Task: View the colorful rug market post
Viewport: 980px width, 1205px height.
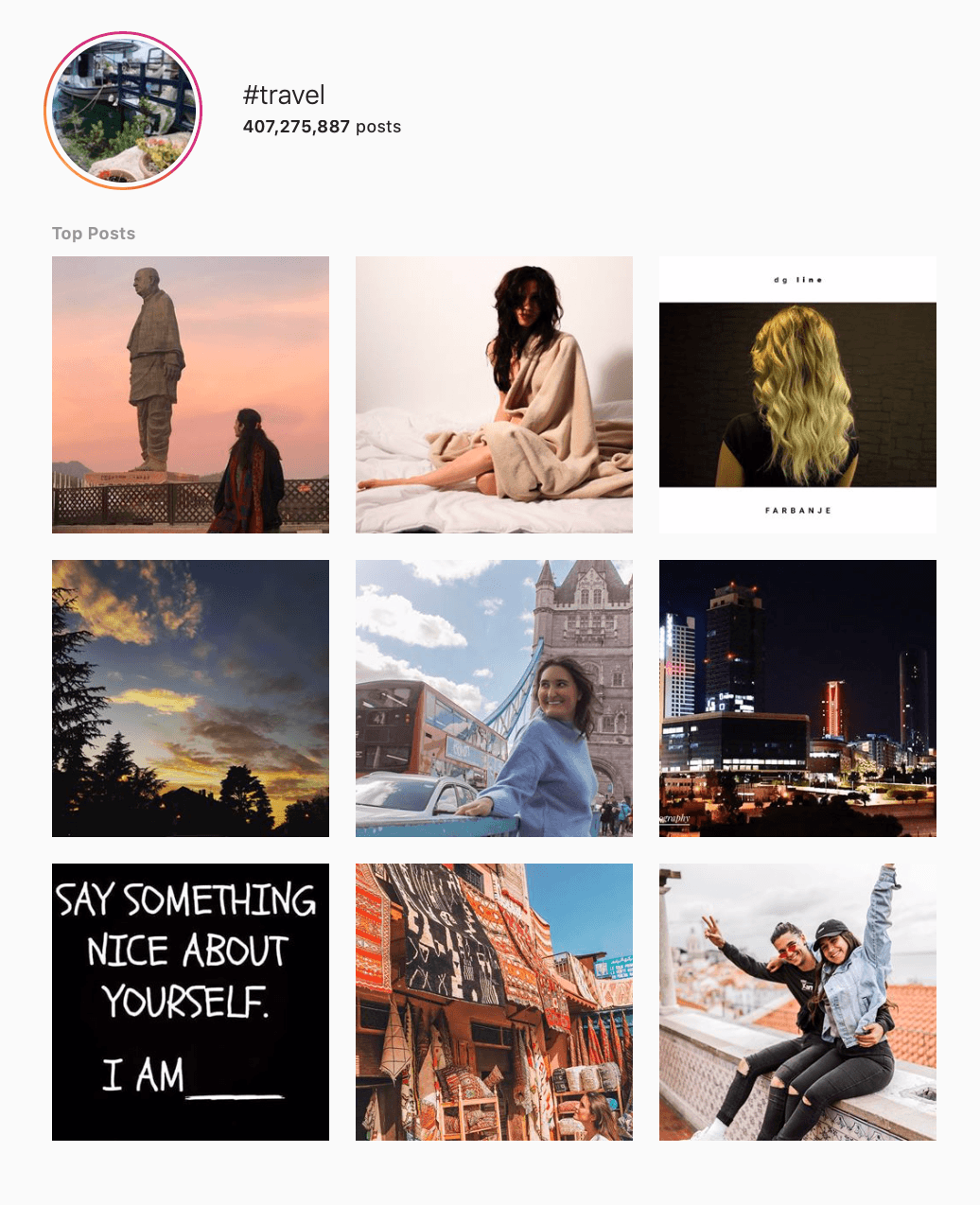Action: (x=494, y=1002)
